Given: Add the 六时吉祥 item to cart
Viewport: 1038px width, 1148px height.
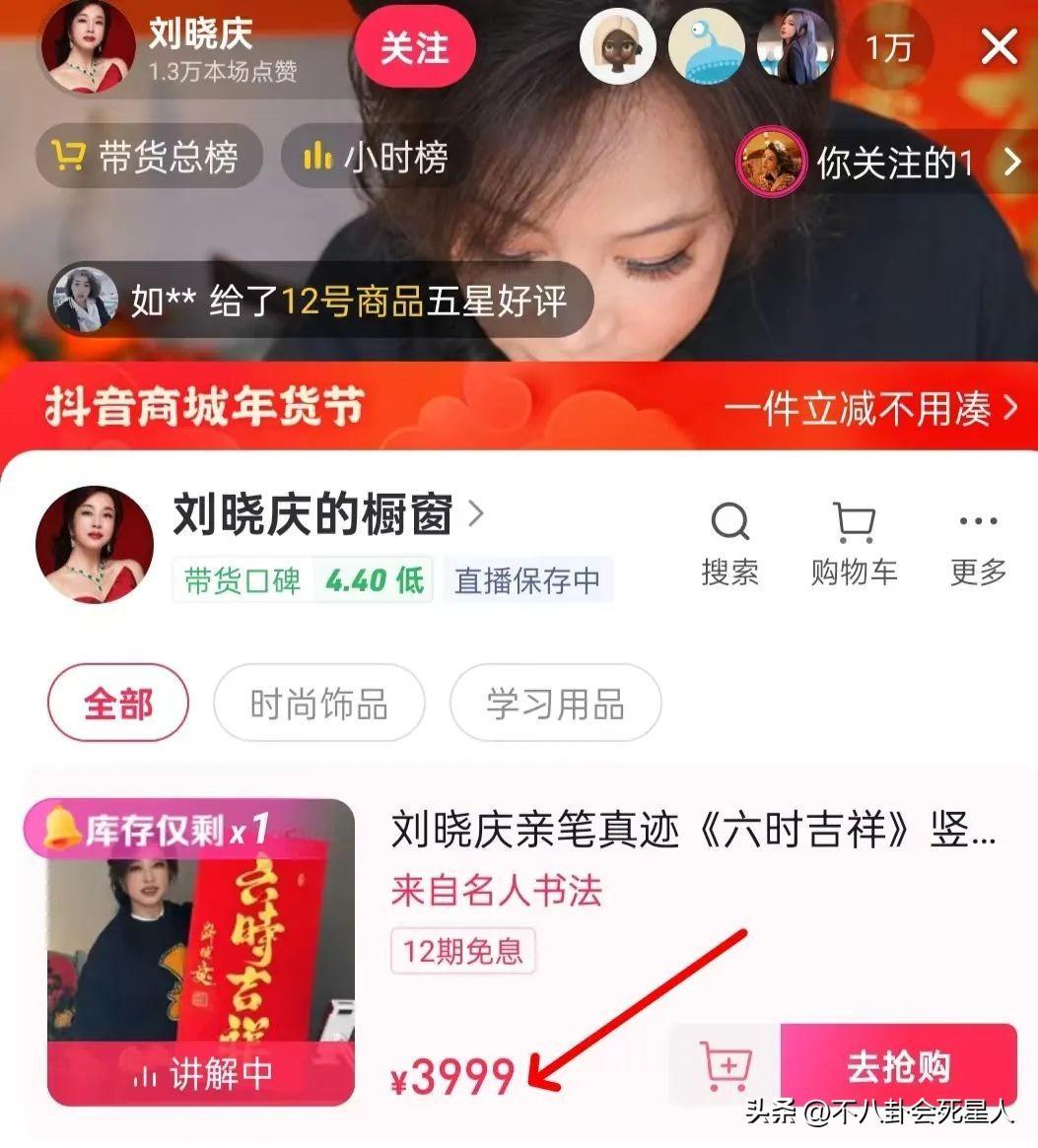Looking at the screenshot, I should (x=726, y=1066).
